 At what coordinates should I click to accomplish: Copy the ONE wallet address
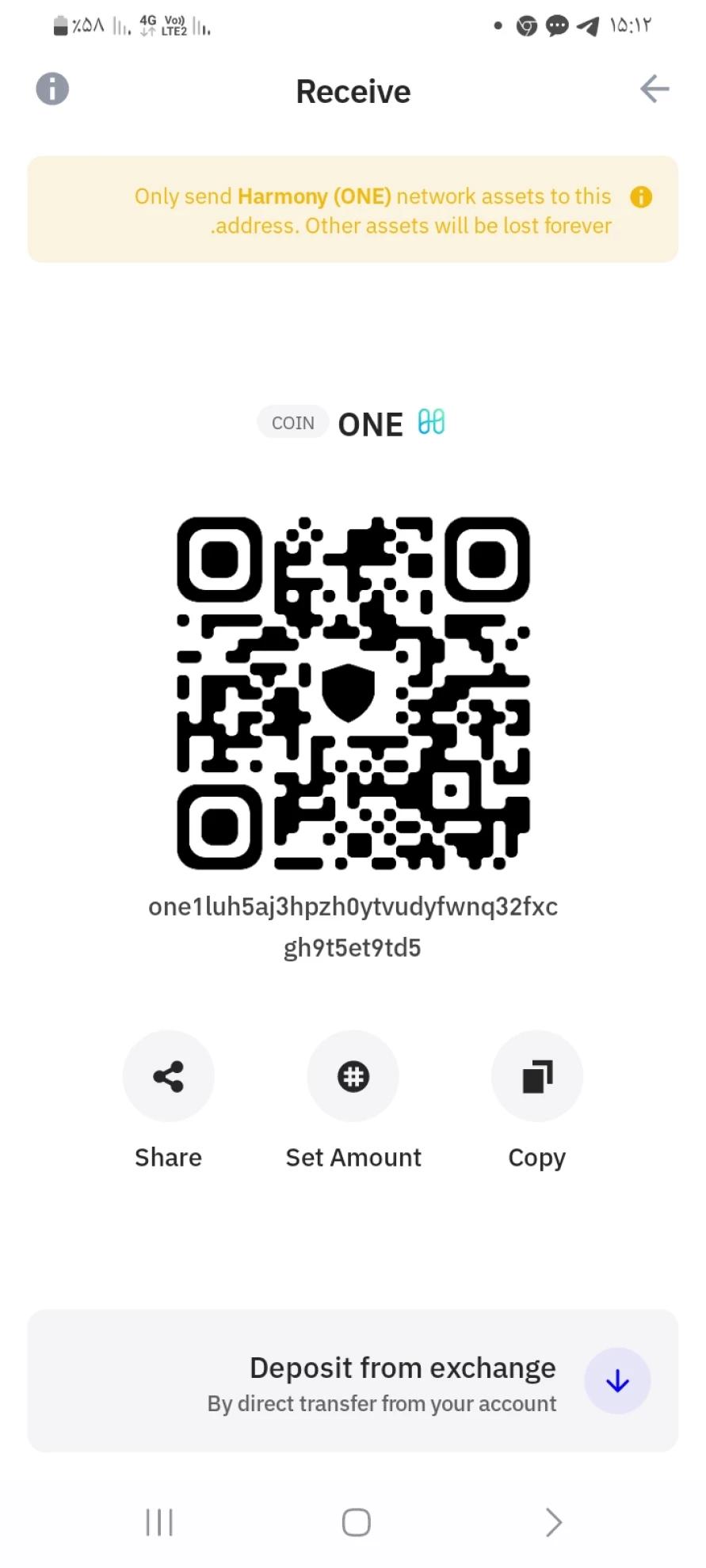pos(536,1076)
